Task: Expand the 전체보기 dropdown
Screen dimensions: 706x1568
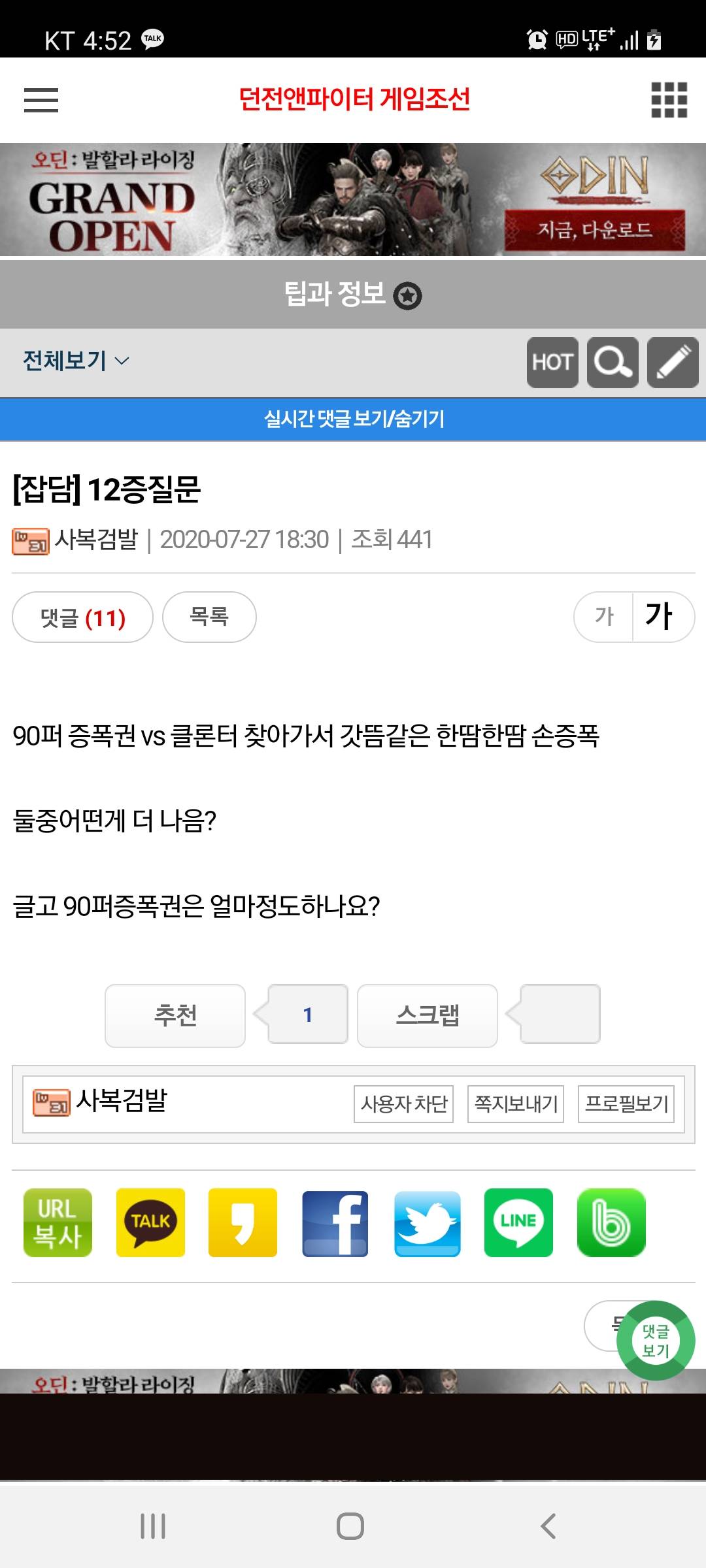Action: [76, 361]
